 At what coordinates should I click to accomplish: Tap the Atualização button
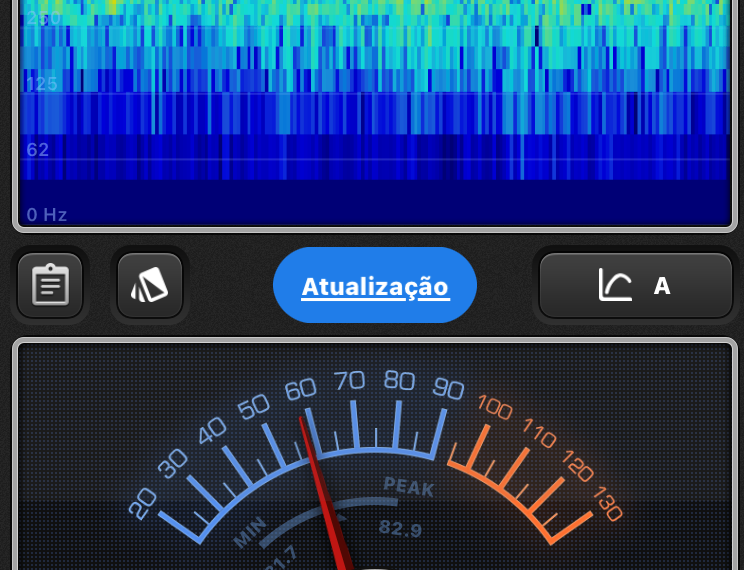click(375, 286)
